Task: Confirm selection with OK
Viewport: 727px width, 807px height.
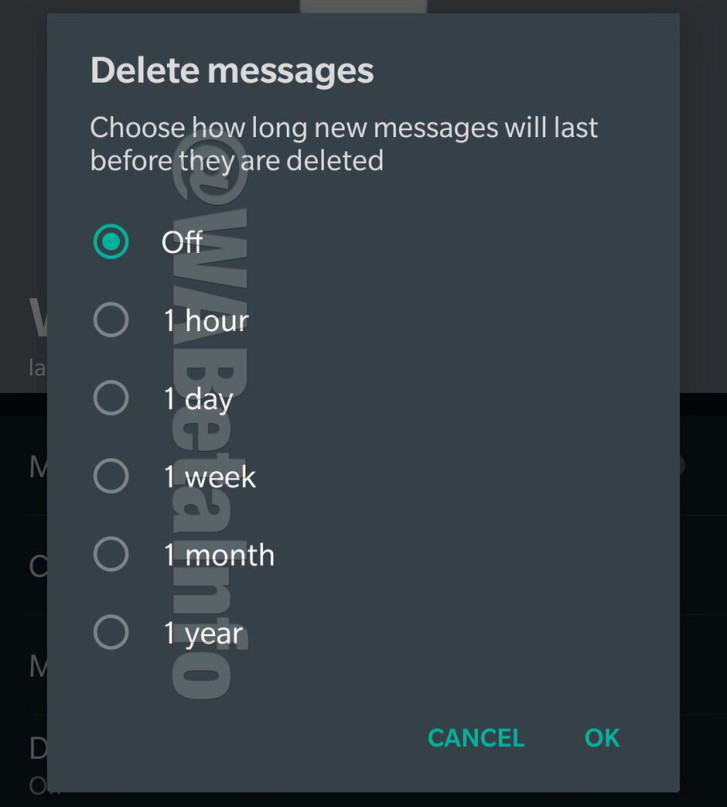Action: click(602, 738)
